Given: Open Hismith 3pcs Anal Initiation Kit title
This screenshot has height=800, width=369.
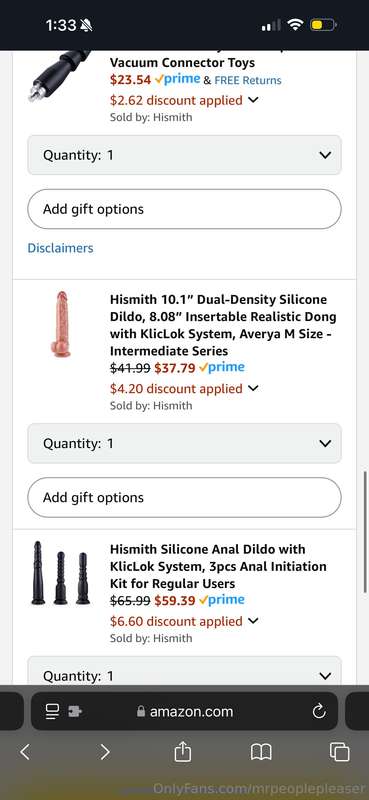Looking at the screenshot, I should point(218,566).
